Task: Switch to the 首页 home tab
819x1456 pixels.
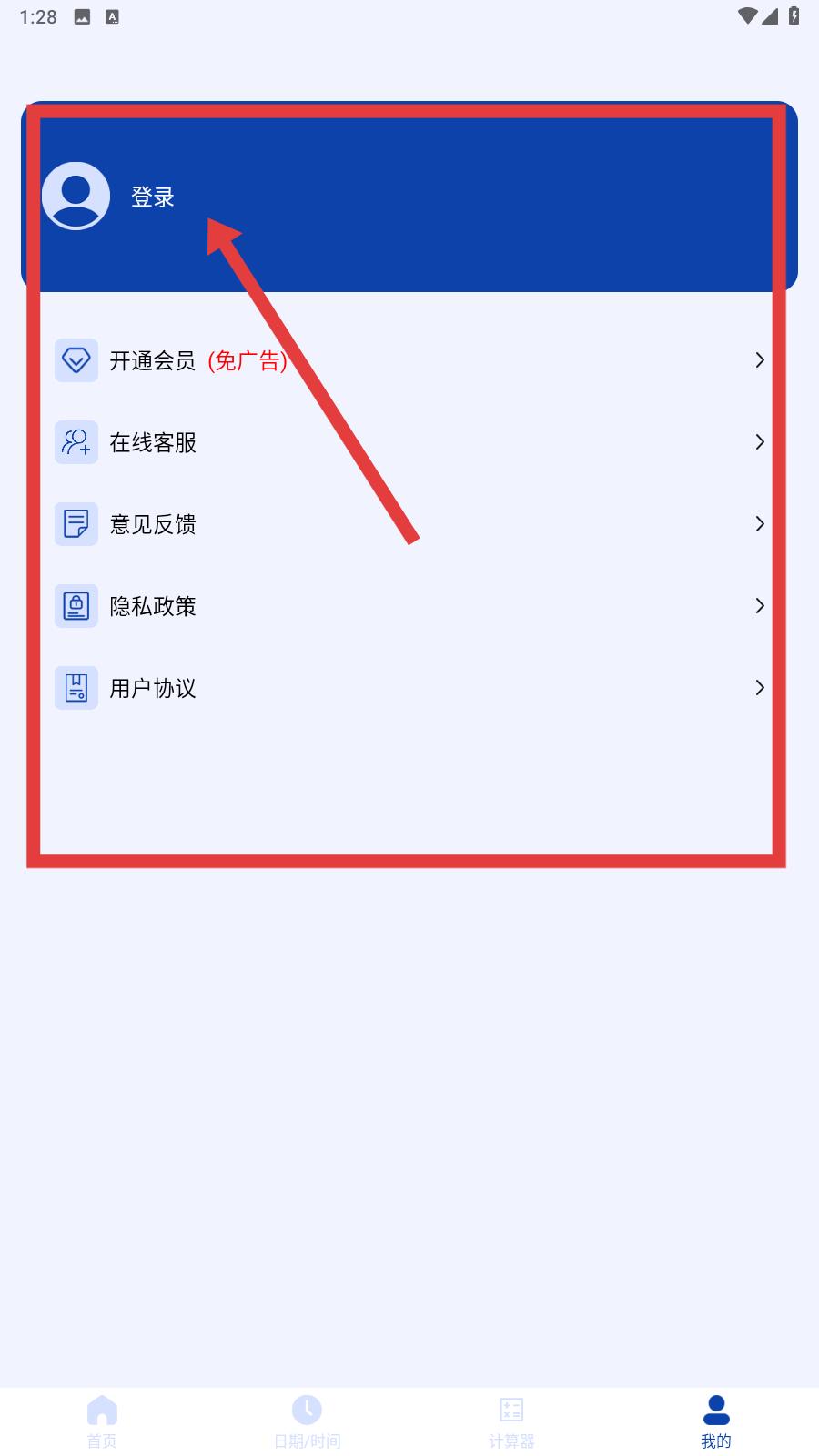Action: pyautogui.click(x=102, y=1421)
